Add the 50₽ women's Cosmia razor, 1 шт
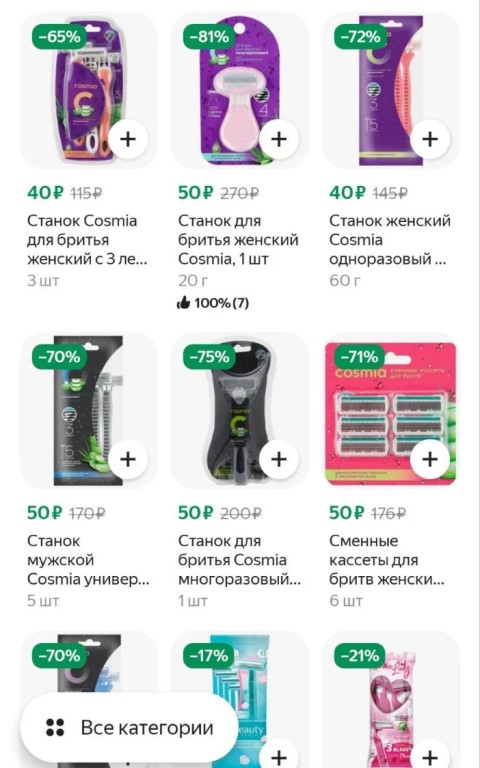Screen dimensions: 480x768 pyautogui.click(x=279, y=139)
